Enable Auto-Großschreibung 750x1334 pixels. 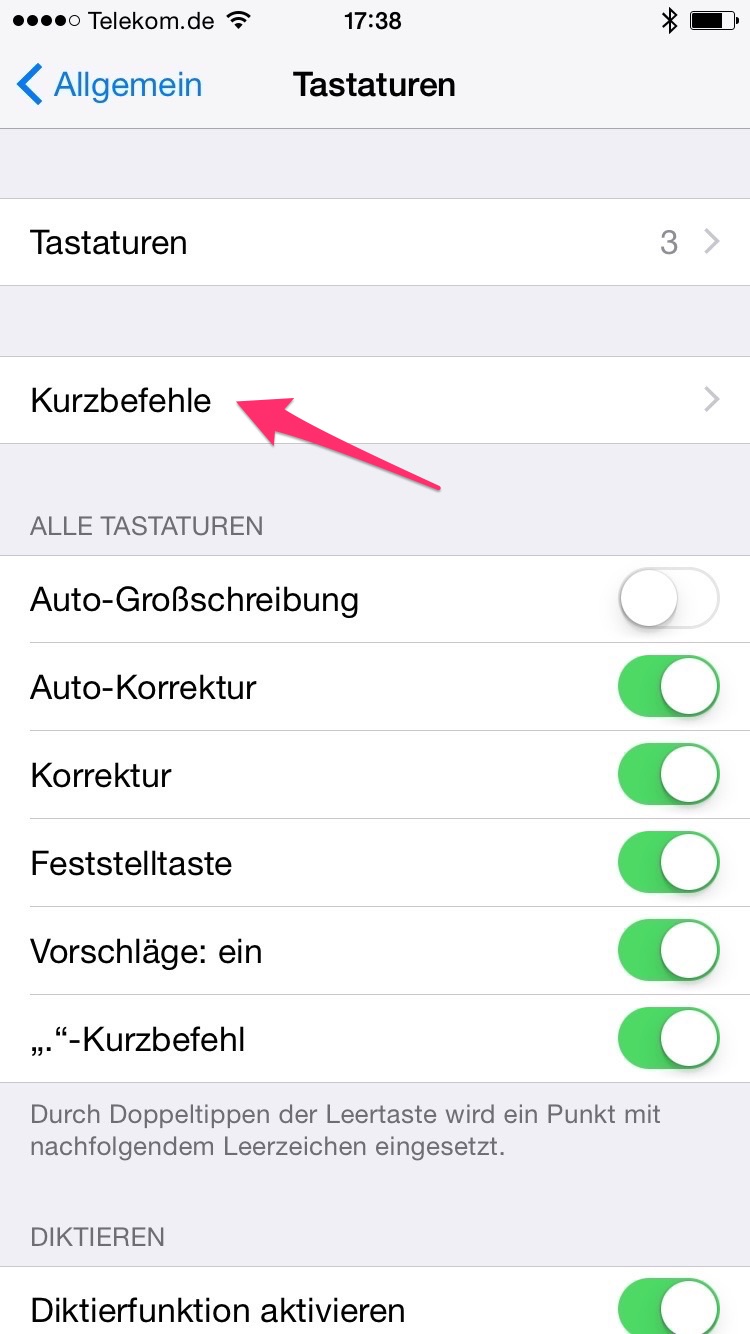coord(667,598)
